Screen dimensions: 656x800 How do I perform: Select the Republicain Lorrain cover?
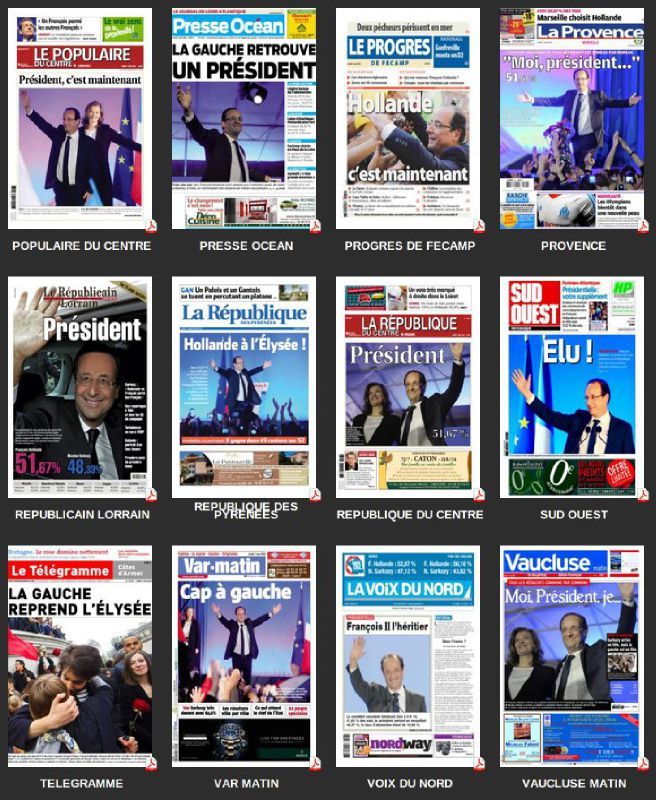point(80,387)
